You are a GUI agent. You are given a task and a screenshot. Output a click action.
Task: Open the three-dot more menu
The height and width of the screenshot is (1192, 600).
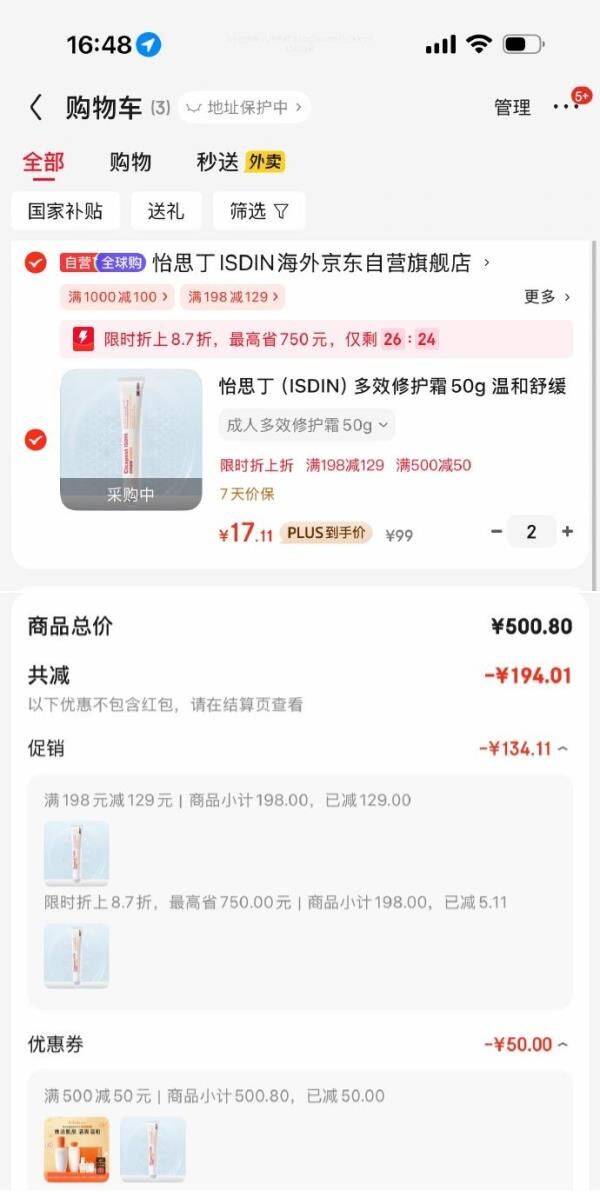click(x=565, y=108)
